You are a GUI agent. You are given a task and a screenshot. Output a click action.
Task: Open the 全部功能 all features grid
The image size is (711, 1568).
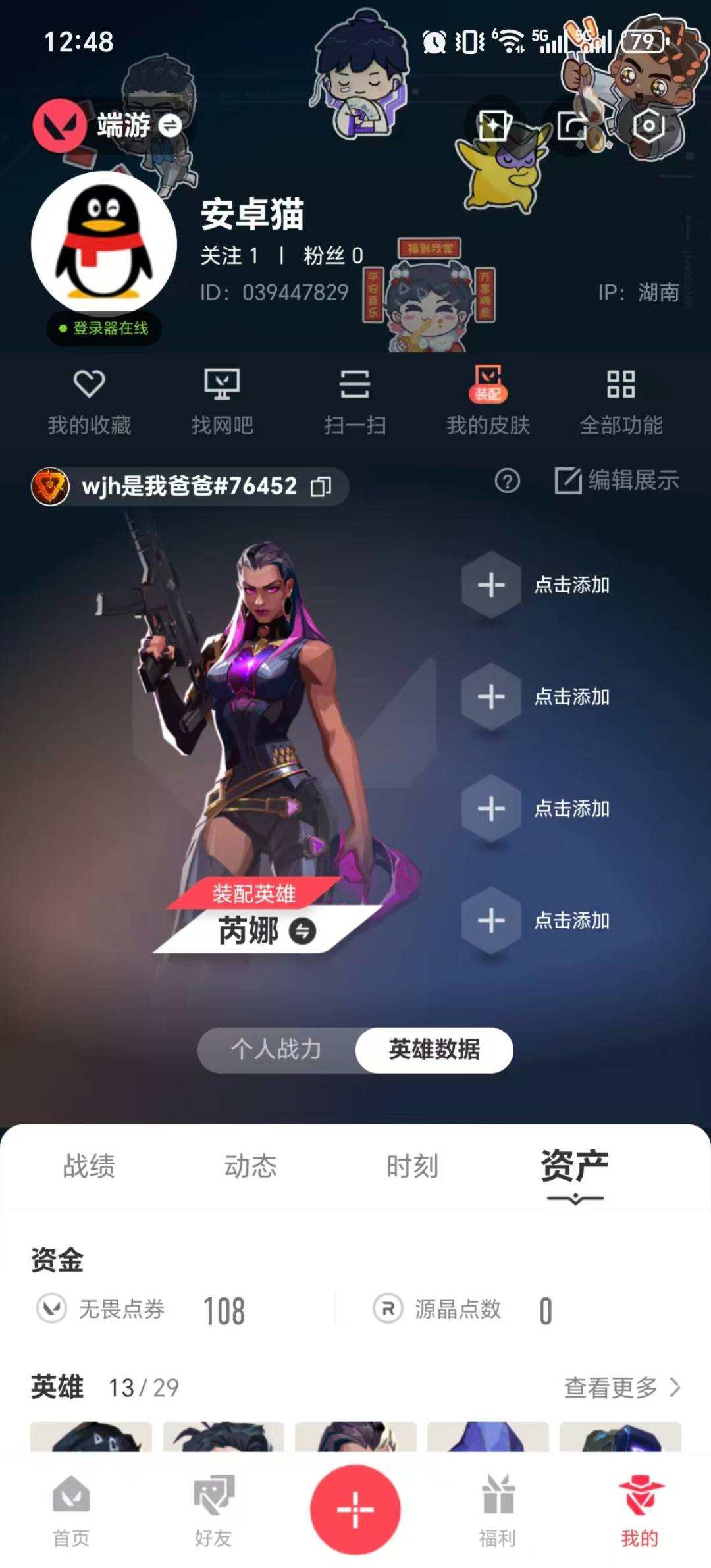[x=623, y=402]
